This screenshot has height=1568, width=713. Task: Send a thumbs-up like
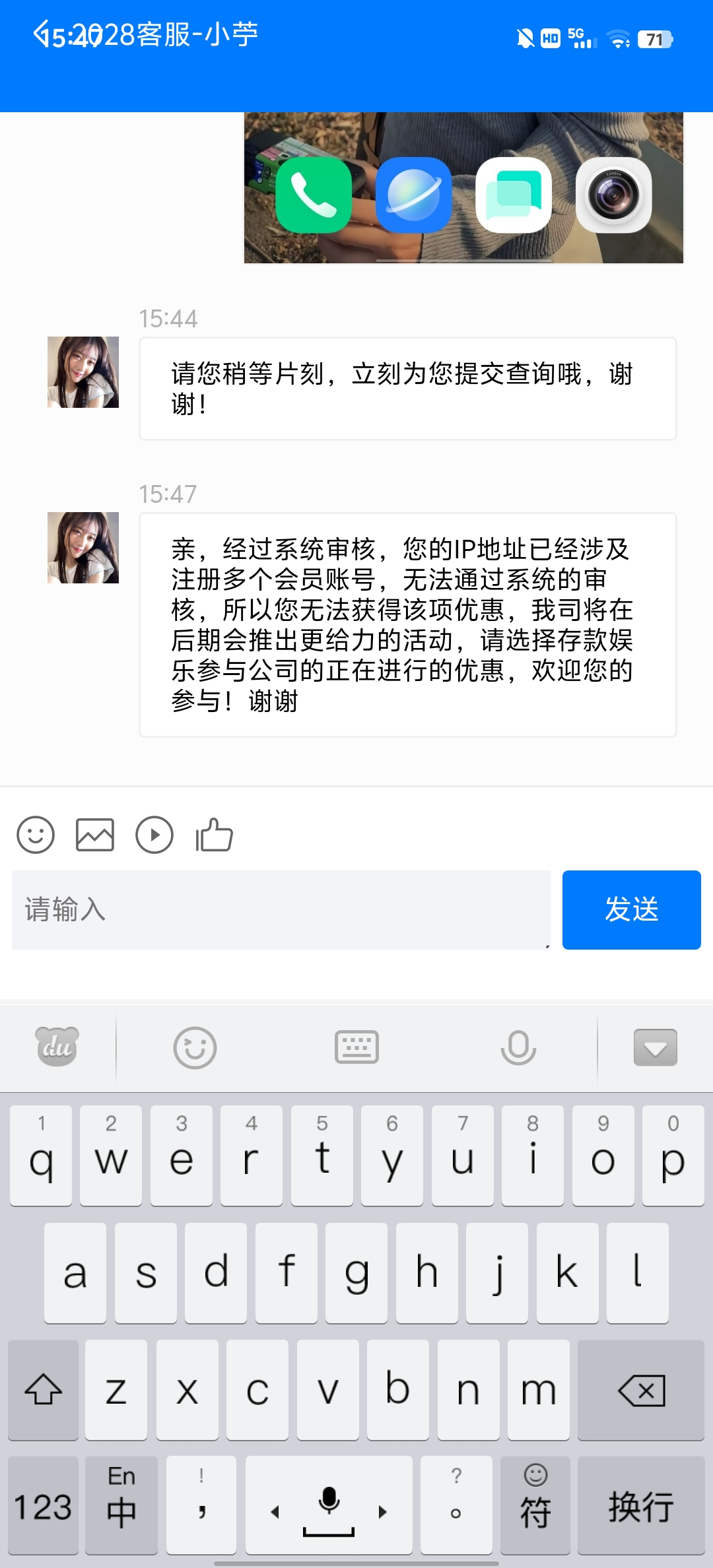pyautogui.click(x=213, y=835)
